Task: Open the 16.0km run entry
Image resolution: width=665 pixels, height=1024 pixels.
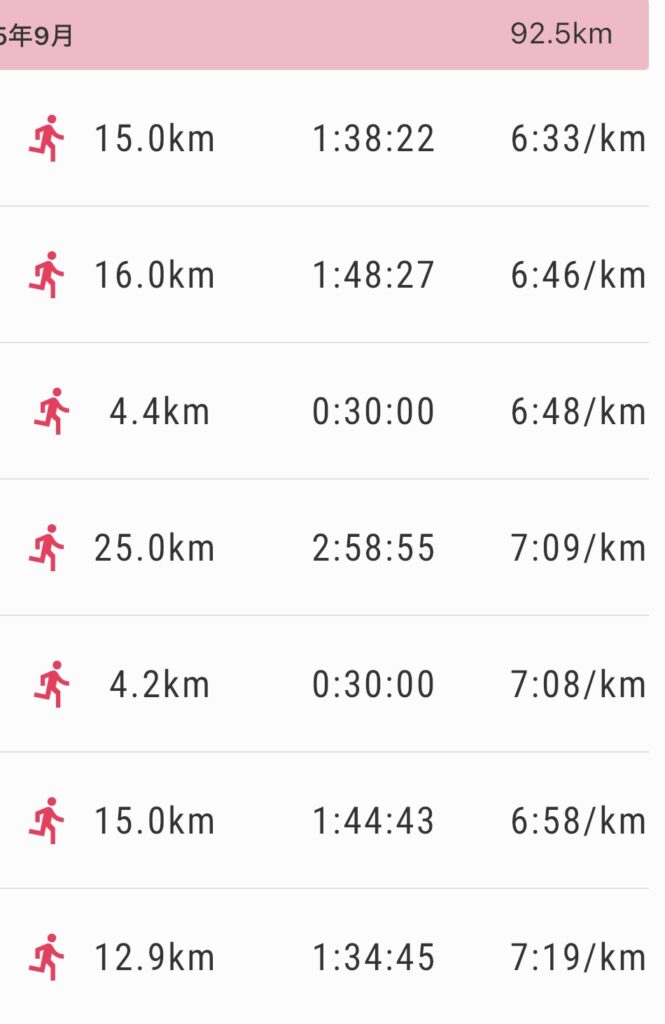Action: (330, 275)
